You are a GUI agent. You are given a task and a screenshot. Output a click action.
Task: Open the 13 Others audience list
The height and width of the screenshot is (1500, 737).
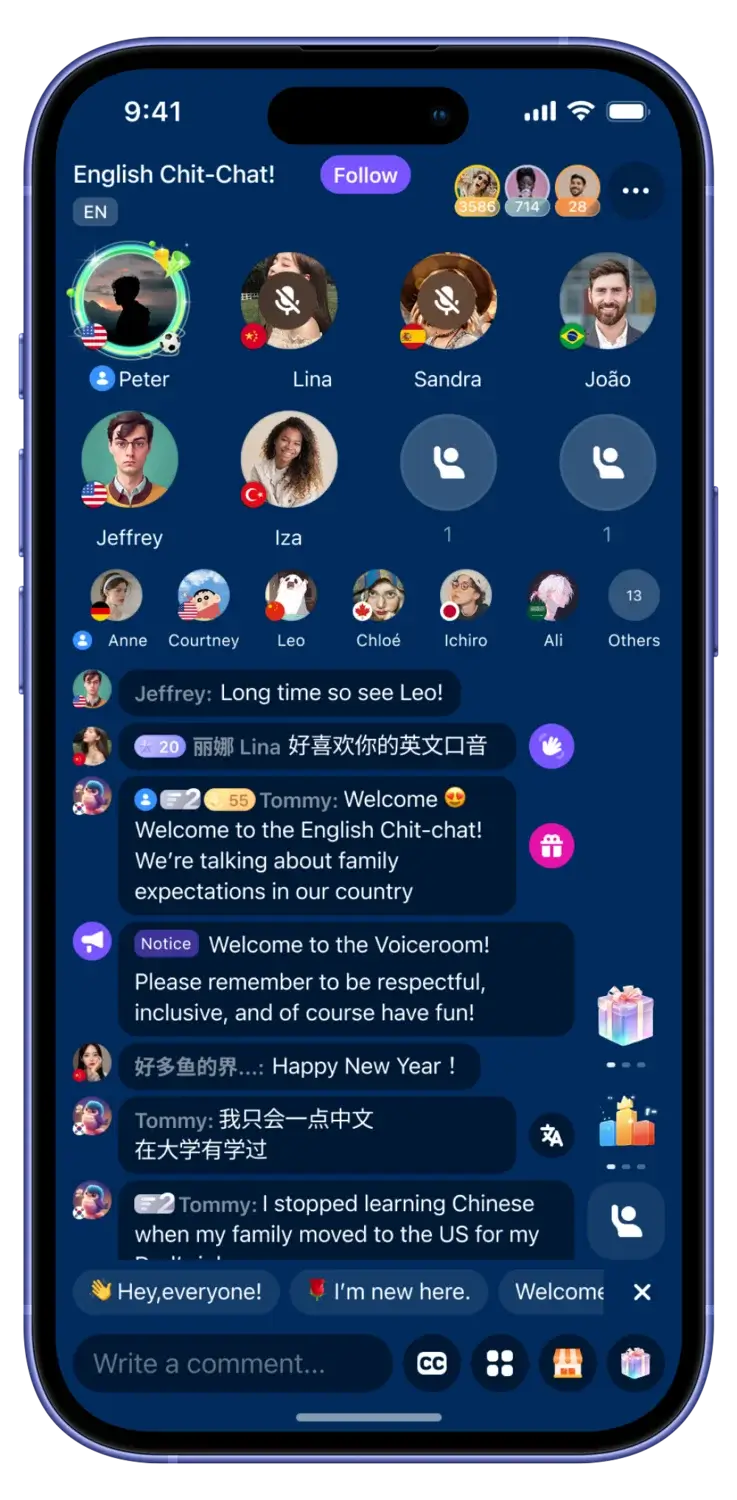pyautogui.click(x=633, y=596)
